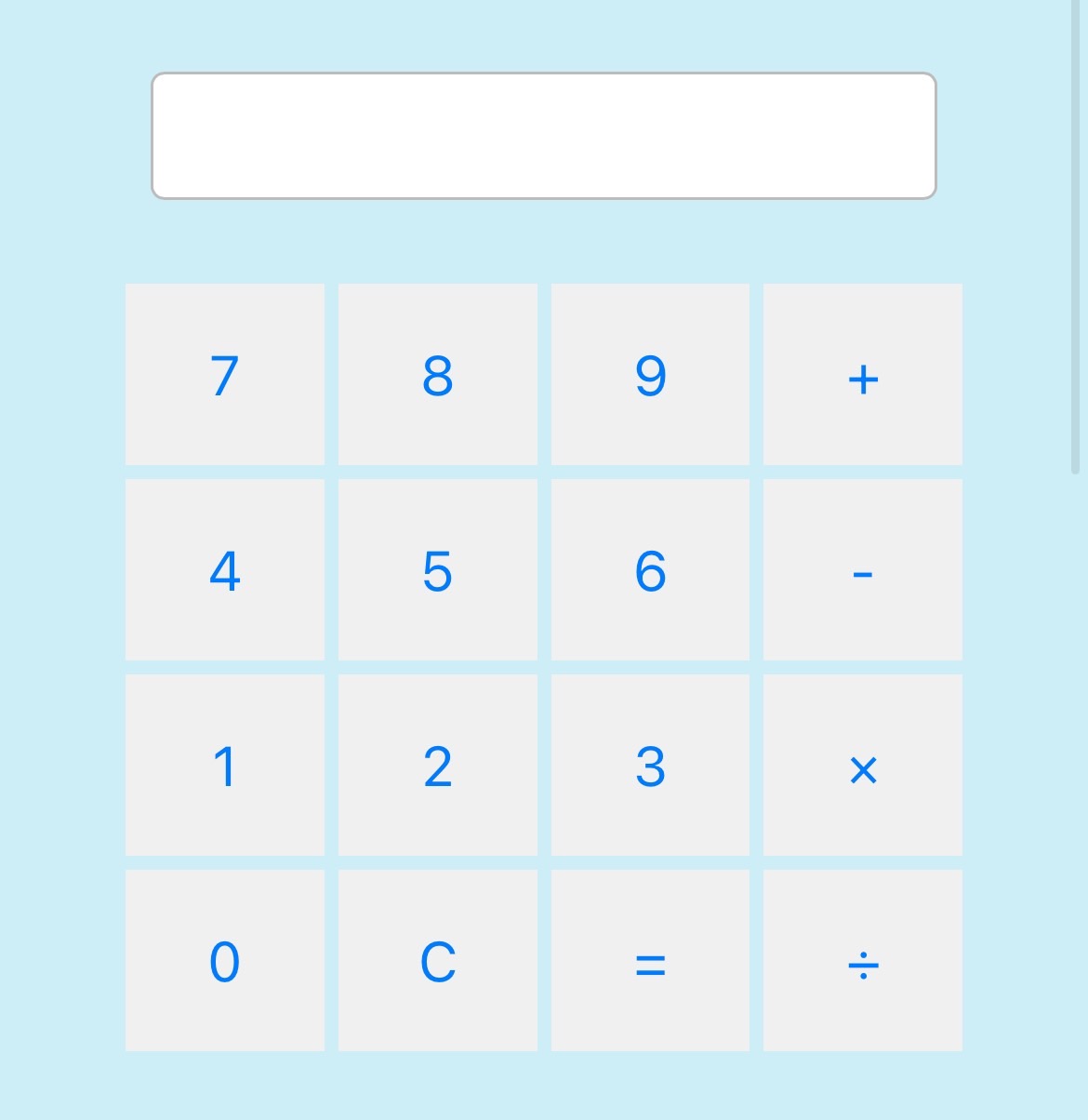The height and width of the screenshot is (1120, 1088).
Task: Select the multiplication operator
Action: coord(863,766)
